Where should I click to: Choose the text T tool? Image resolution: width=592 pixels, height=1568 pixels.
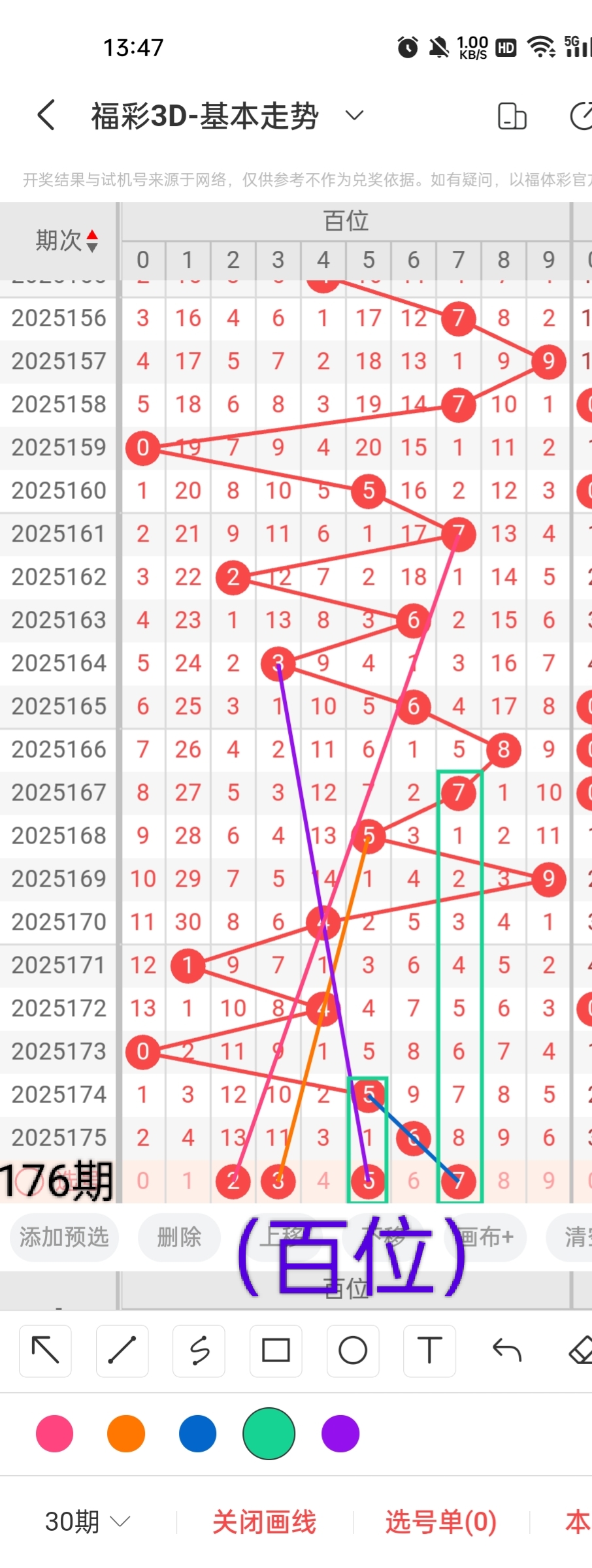(429, 1350)
